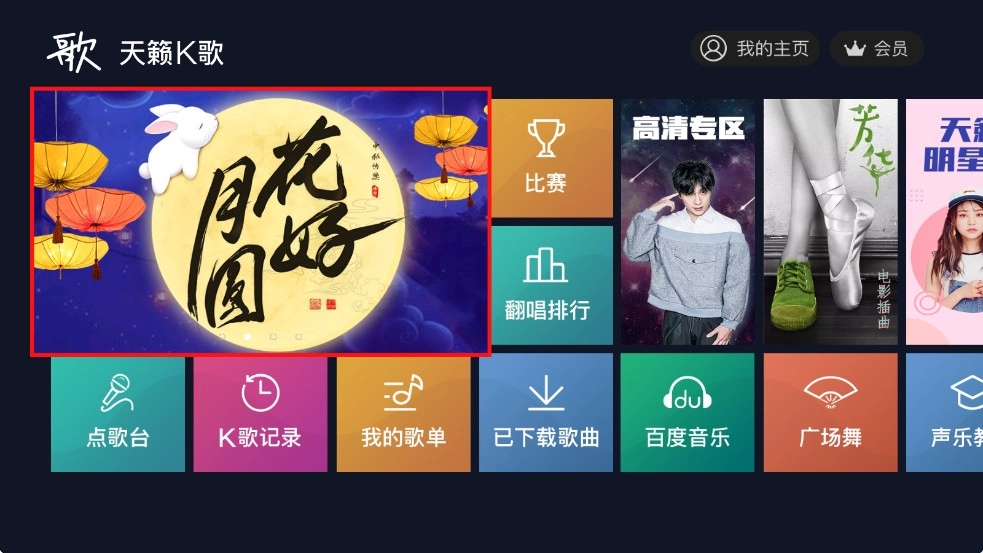Open the 芳华 movie soundtrack card
Viewport: 983px width, 553px height.
pos(831,221)
